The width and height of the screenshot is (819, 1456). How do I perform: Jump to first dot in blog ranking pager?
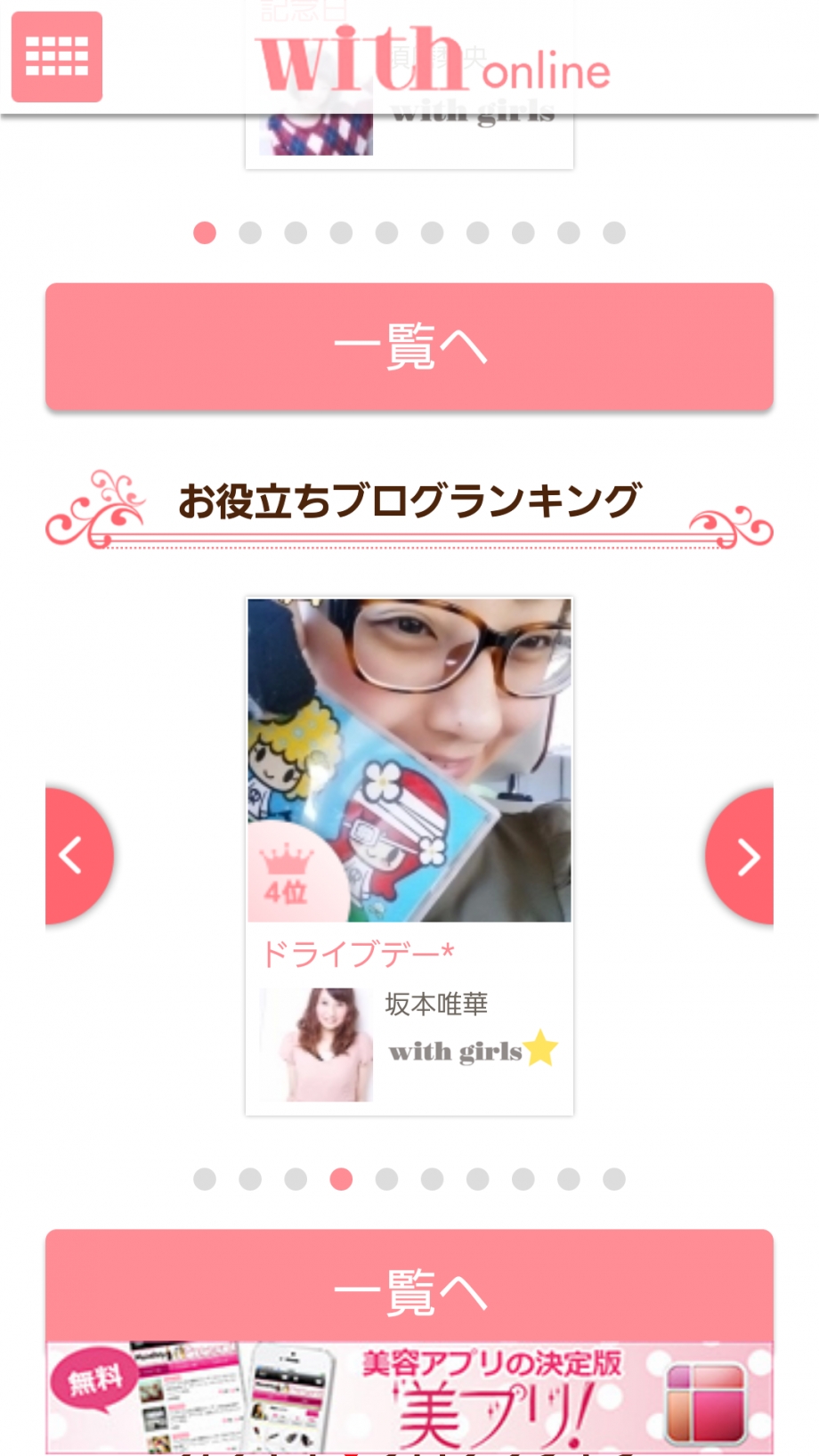(205, 1179)
